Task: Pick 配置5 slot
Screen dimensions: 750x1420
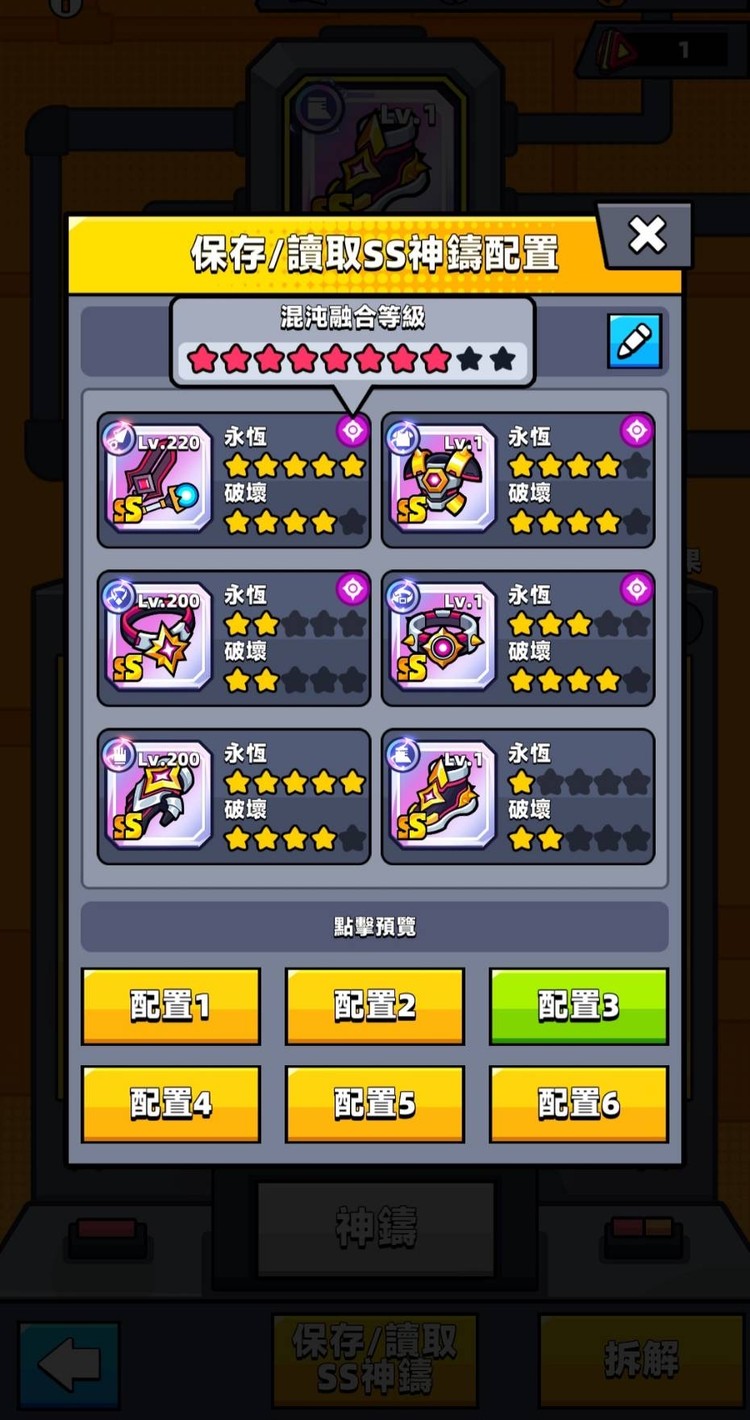Action: click(x=375, y=1104)
